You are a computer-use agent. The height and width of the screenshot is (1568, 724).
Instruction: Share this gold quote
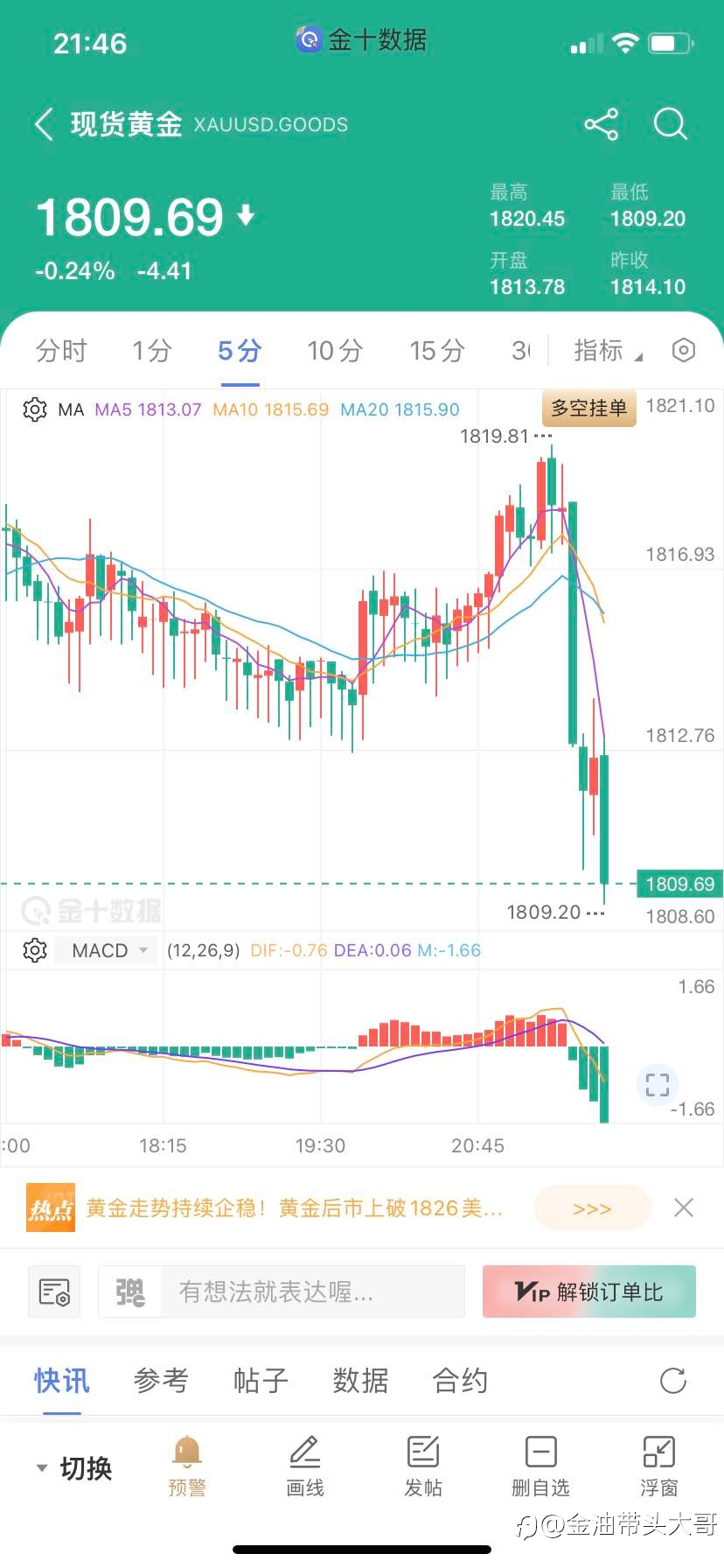[602, 124]
